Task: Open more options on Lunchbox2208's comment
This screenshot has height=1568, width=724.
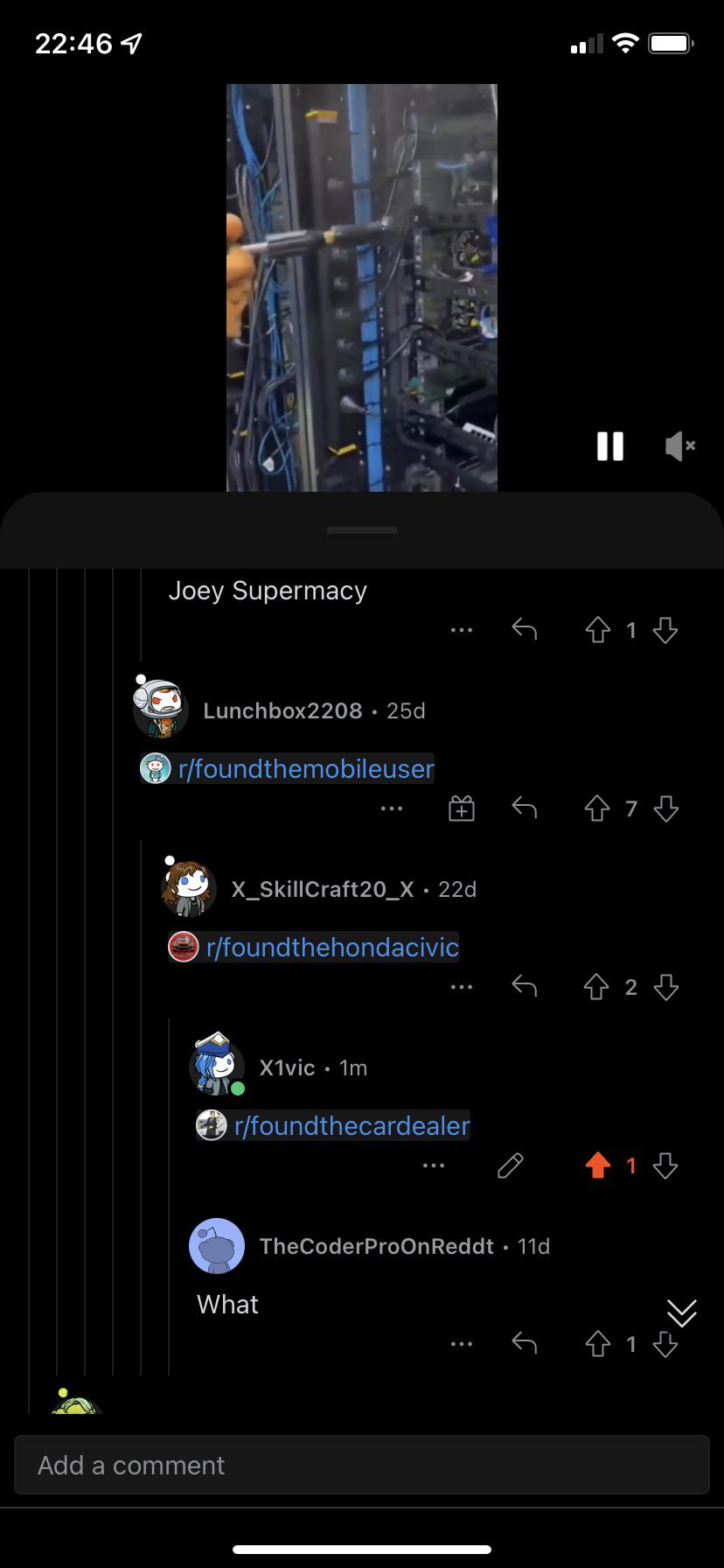Action: click(392, 808)
